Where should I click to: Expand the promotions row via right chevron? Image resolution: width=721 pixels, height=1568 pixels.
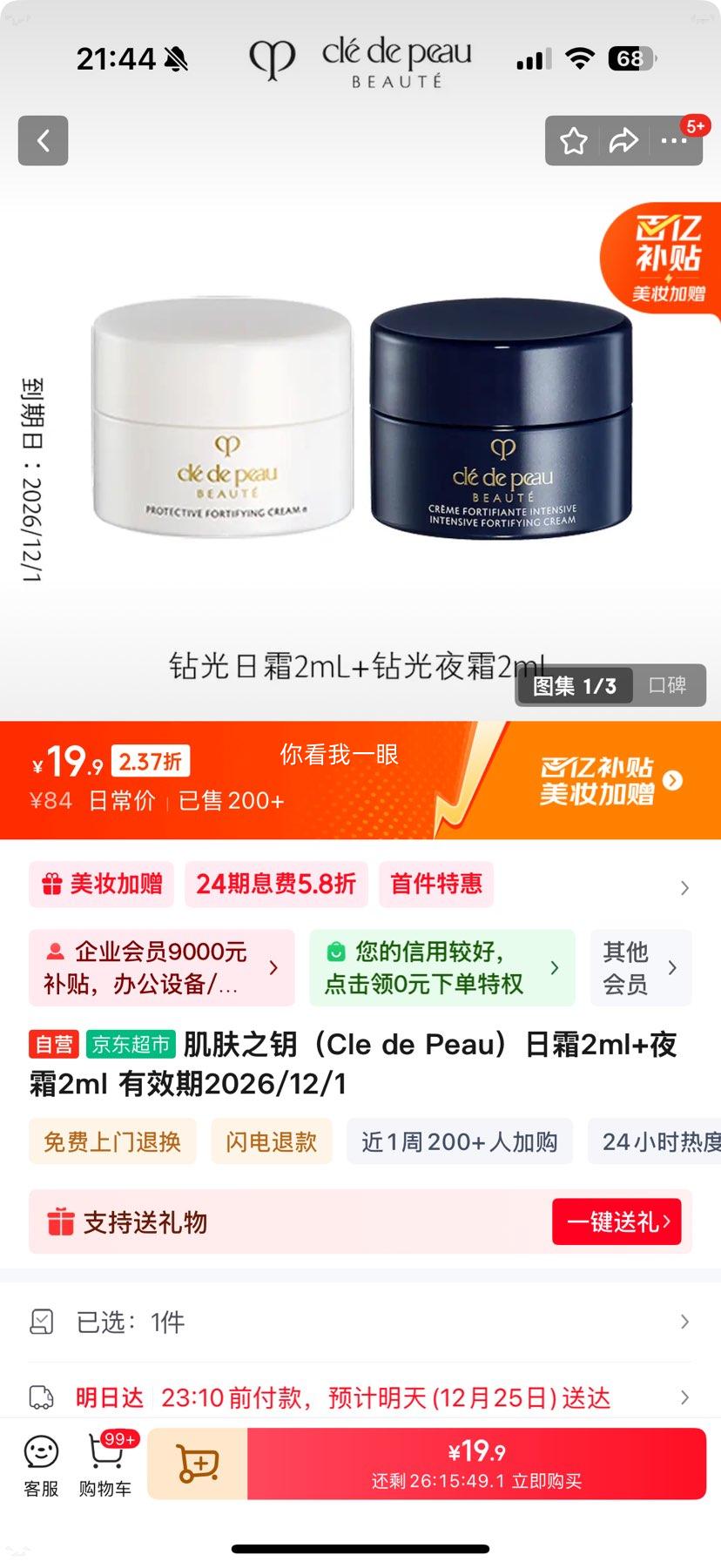684,887
